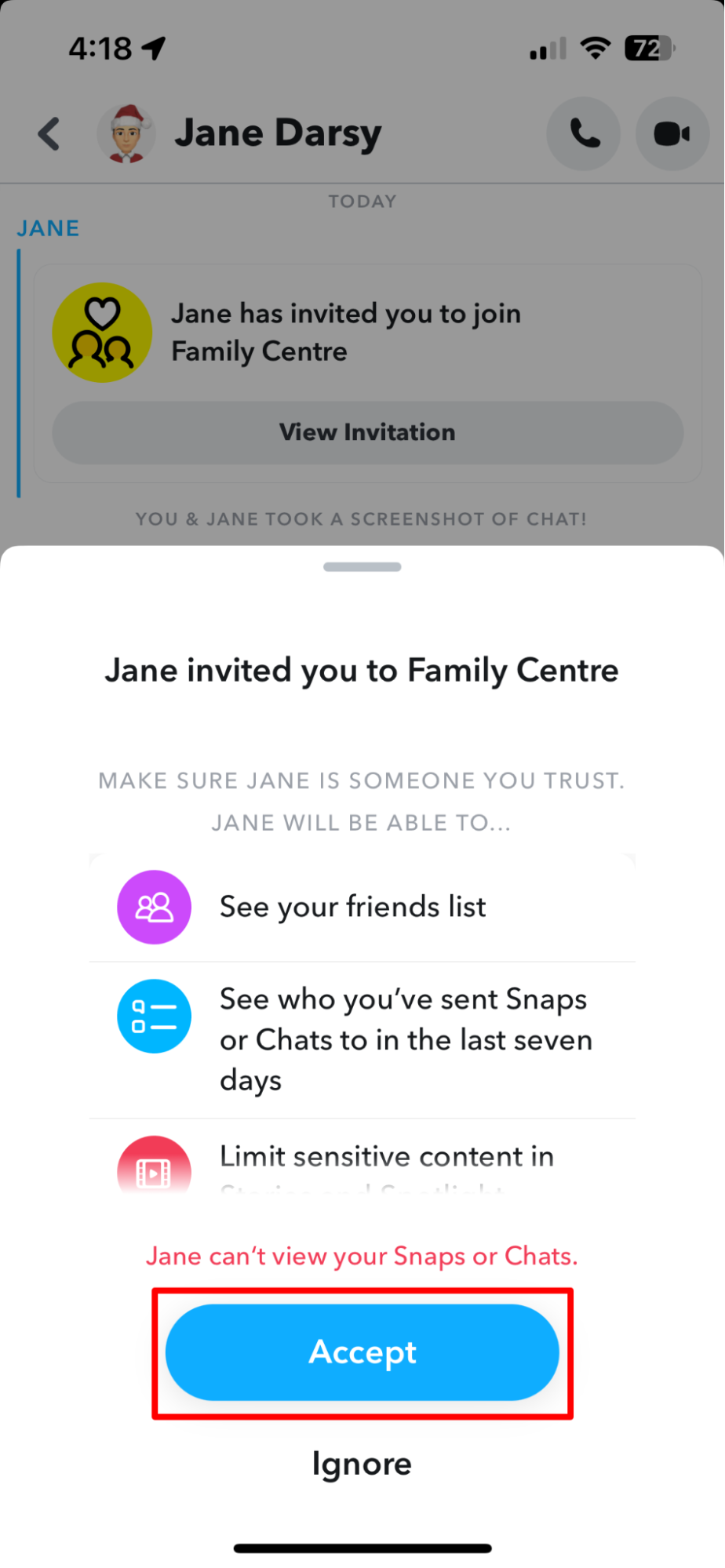Start a video call with Jane Darsy
Screen dimensions: 725x1568
point(672,133)
